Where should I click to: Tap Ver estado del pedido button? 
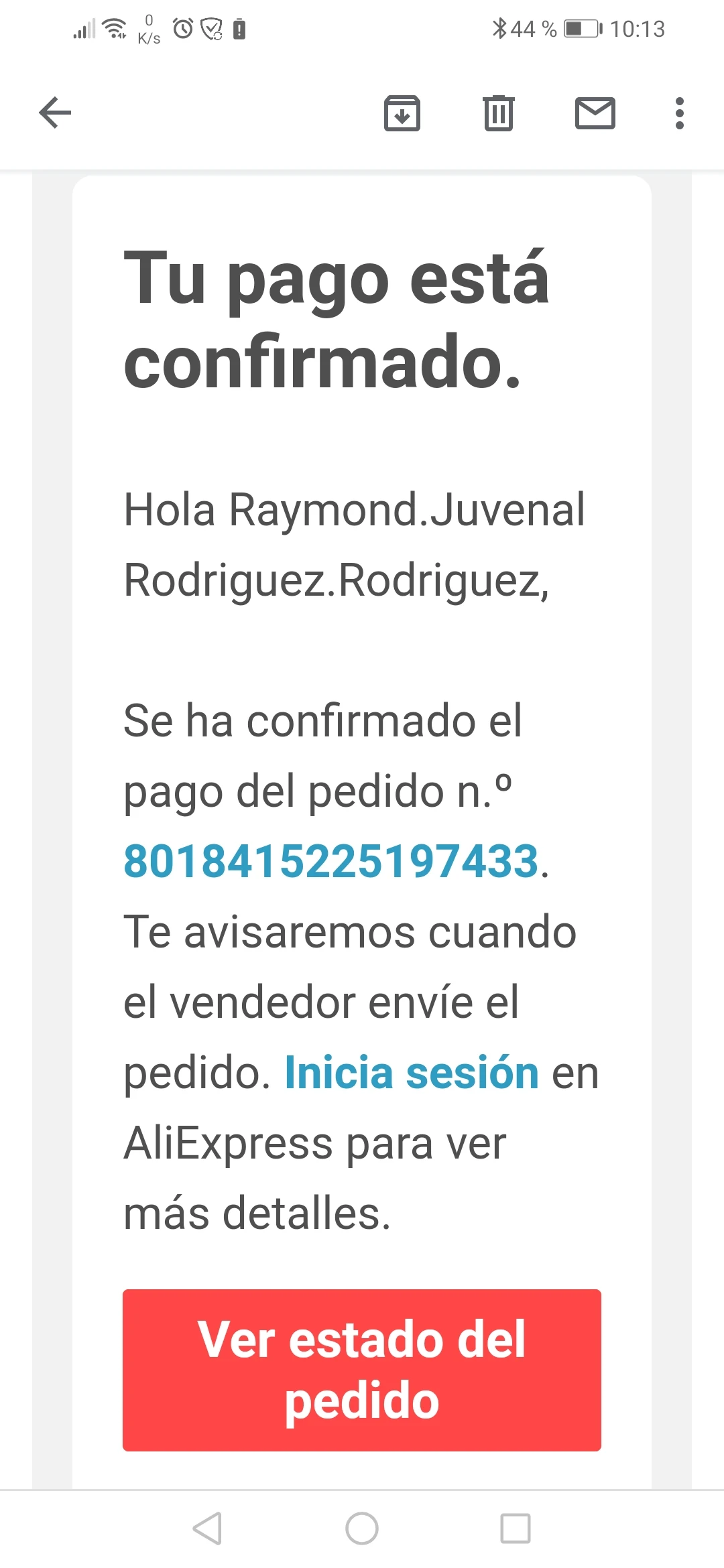(362, 1370)
